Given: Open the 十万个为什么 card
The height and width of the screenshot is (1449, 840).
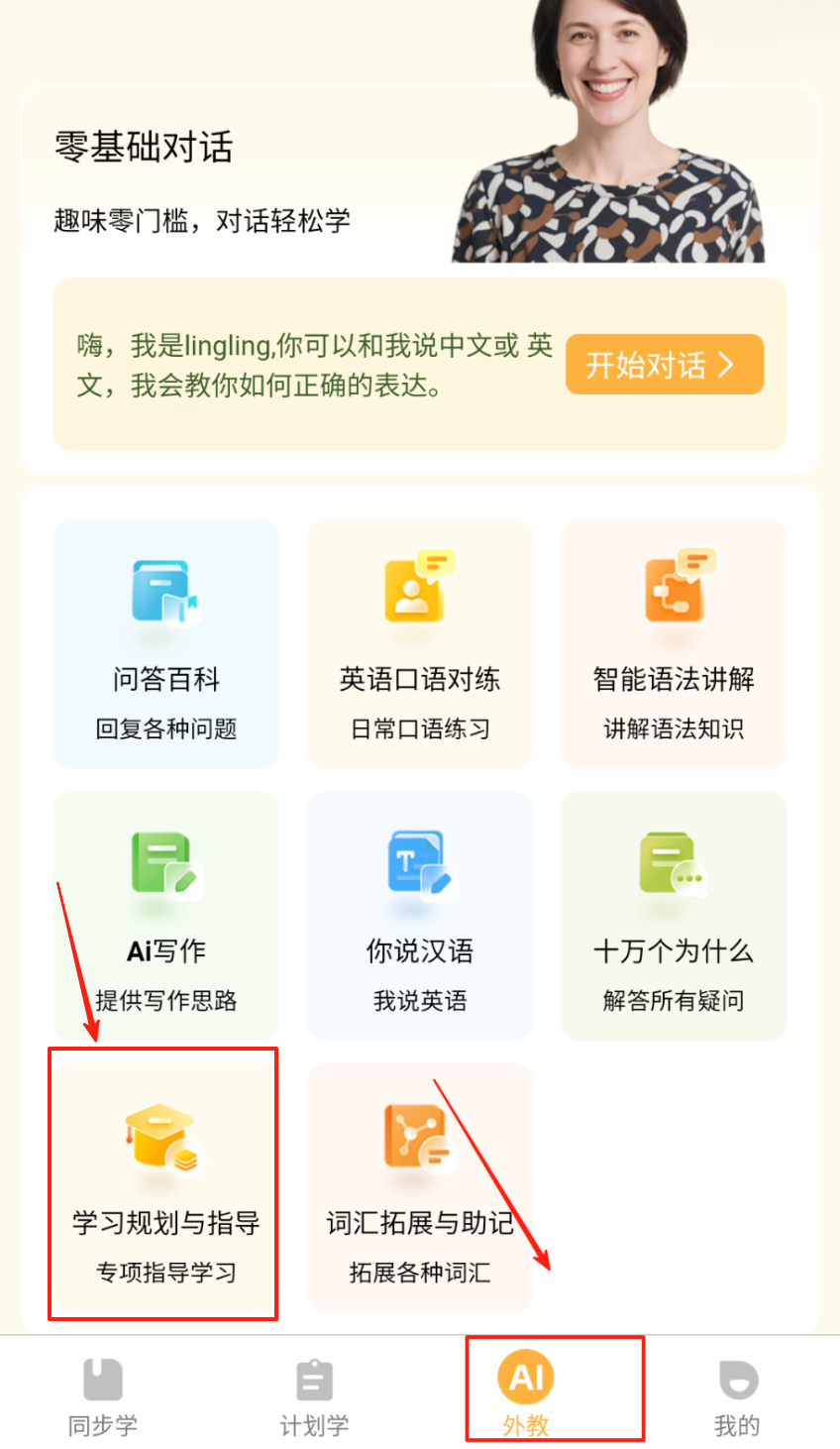Looking at the screenshot, I should tap(674, 916).
